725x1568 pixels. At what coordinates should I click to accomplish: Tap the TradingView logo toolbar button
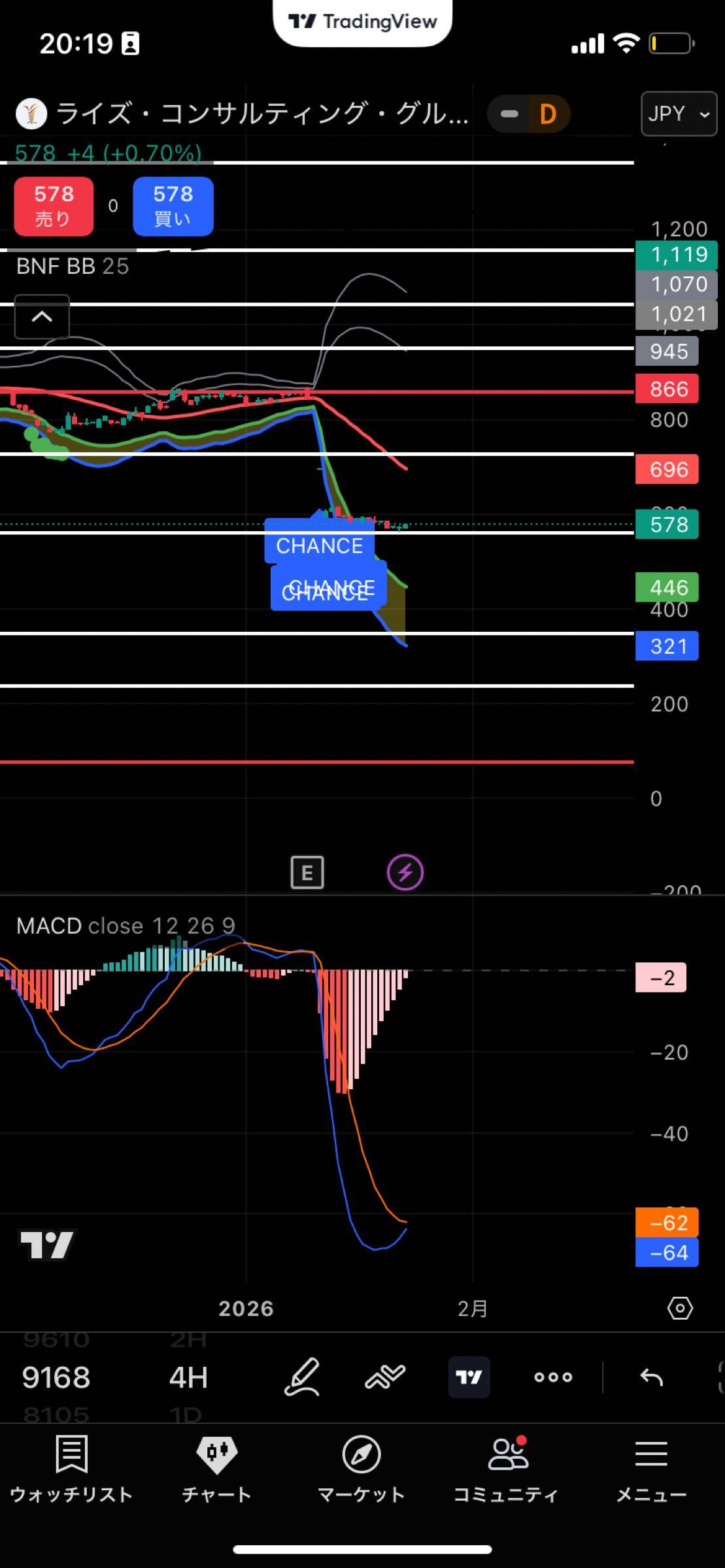[x=469, y=1377]
